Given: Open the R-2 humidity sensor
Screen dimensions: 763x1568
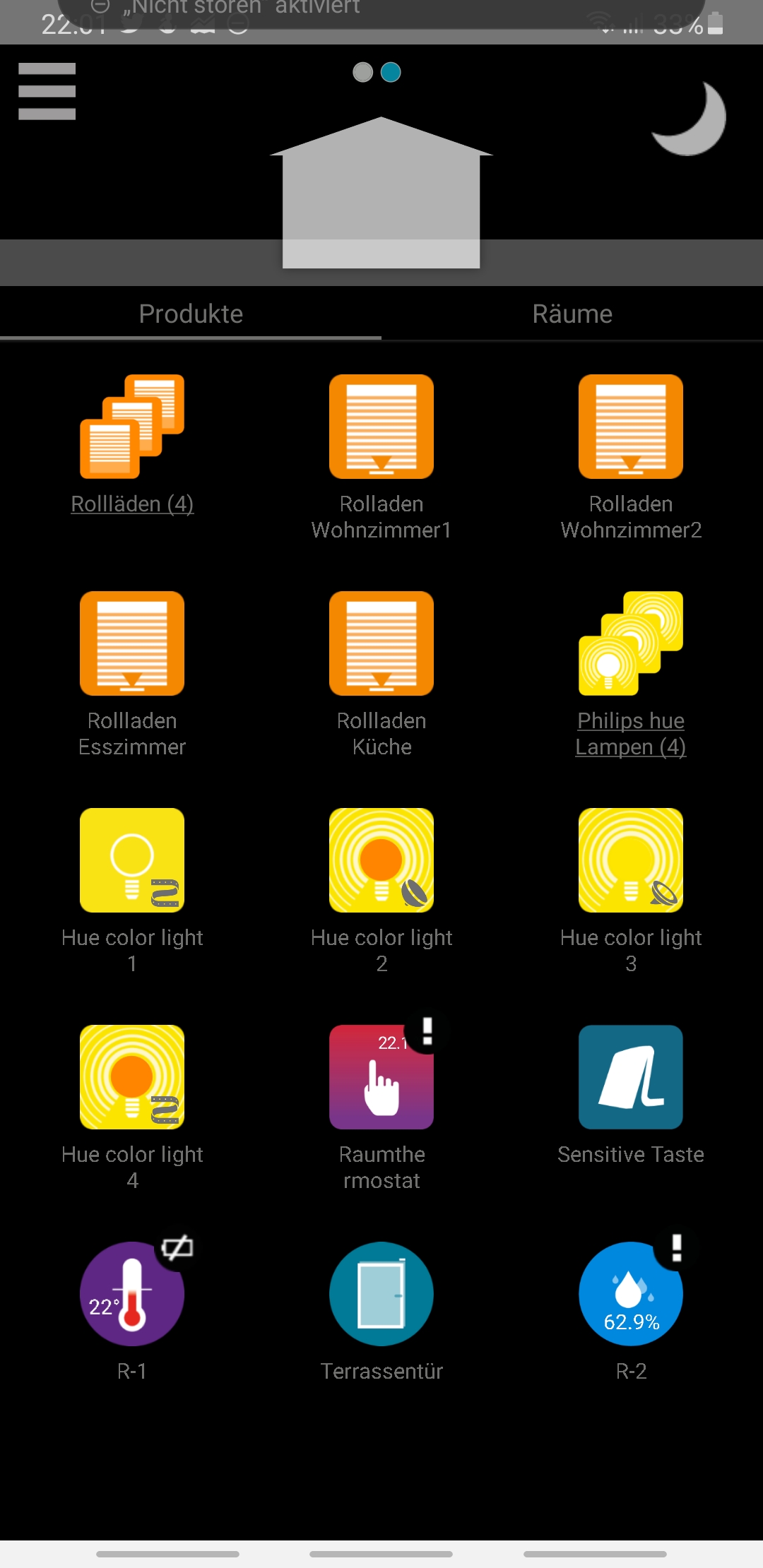Looking at the screenshot, I should point(631,1295).
